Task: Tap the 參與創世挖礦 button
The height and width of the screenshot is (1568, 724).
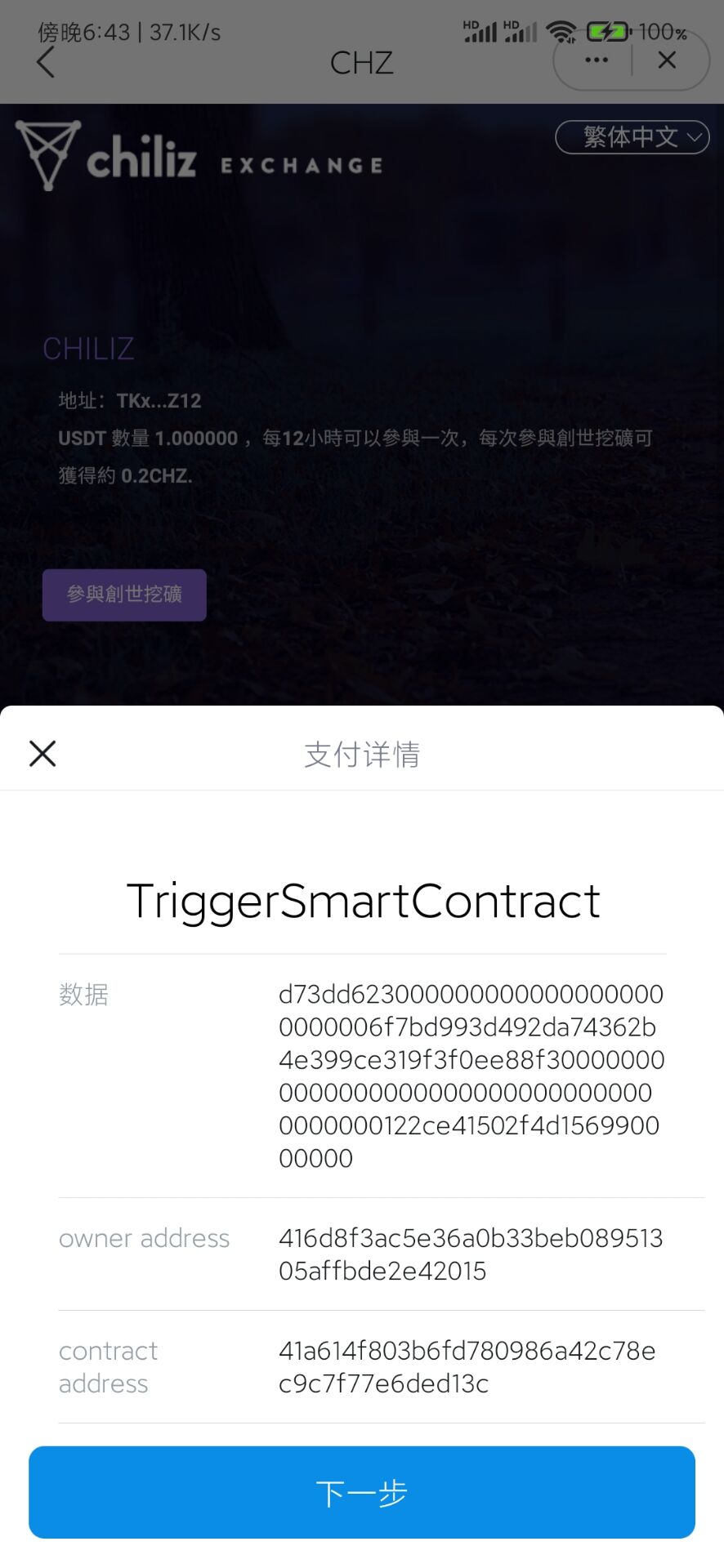Action: (124, 595)
